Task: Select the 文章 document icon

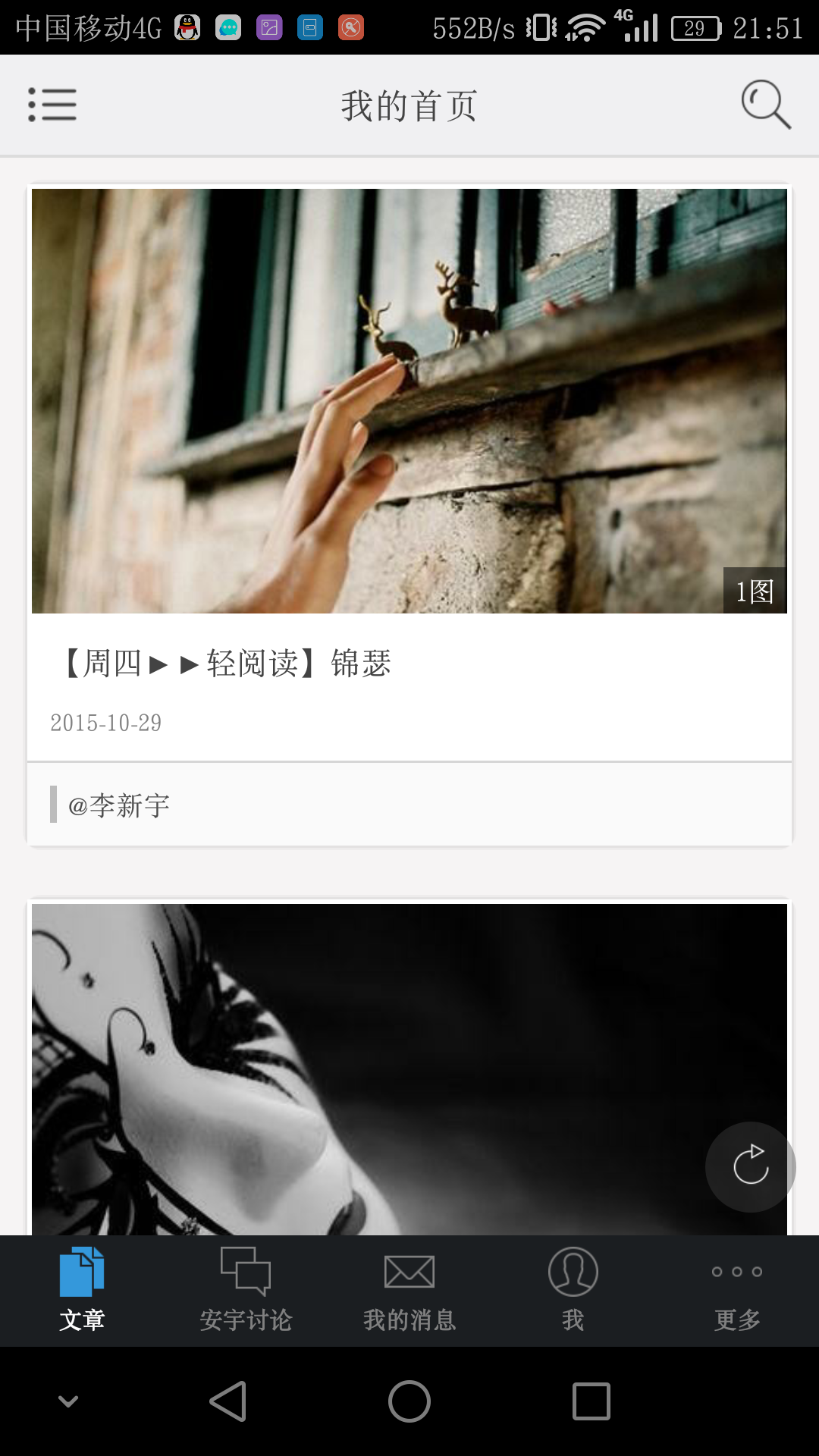Action: tap(82, 1269)
